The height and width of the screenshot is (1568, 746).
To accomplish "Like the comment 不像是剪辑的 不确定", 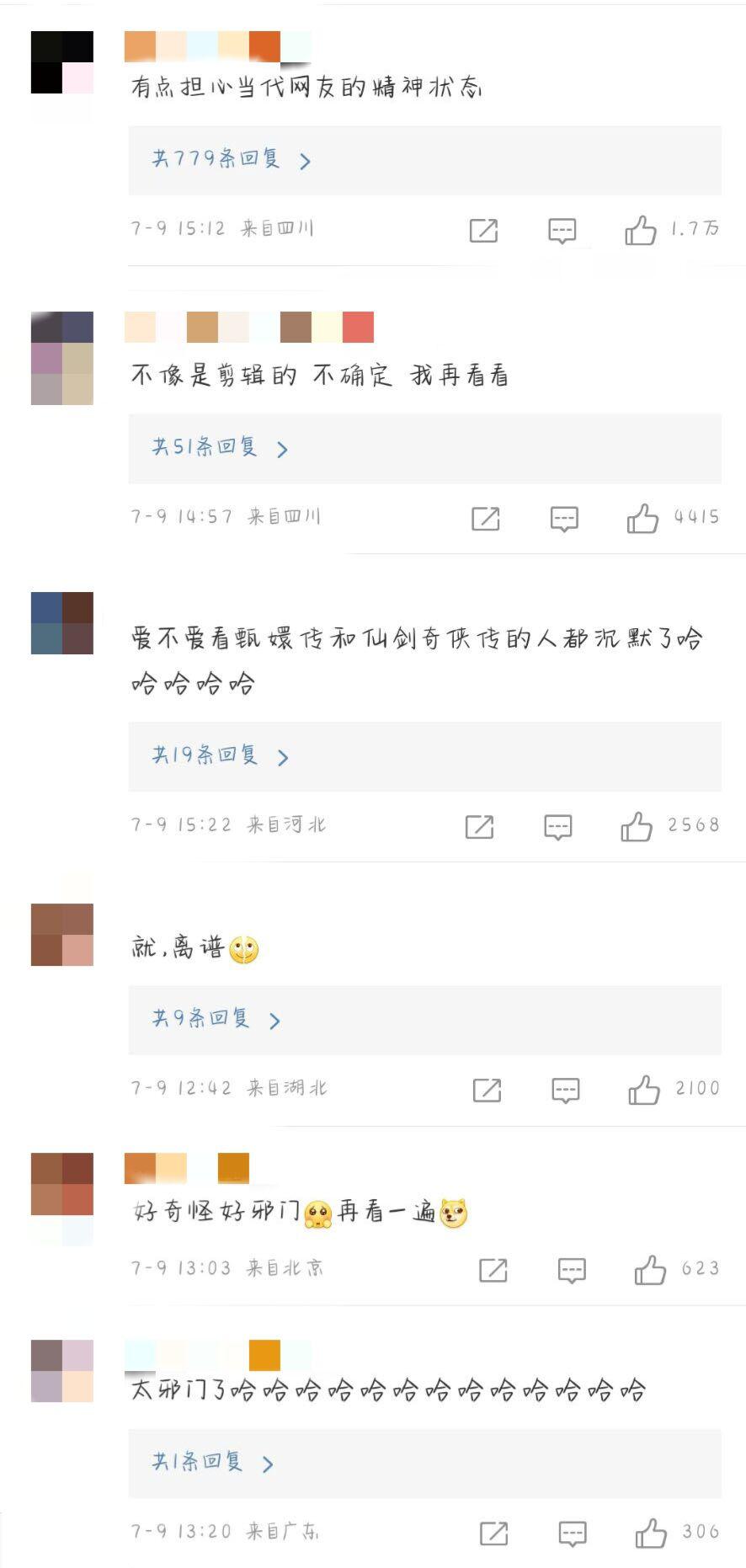I will coord(642,519).
